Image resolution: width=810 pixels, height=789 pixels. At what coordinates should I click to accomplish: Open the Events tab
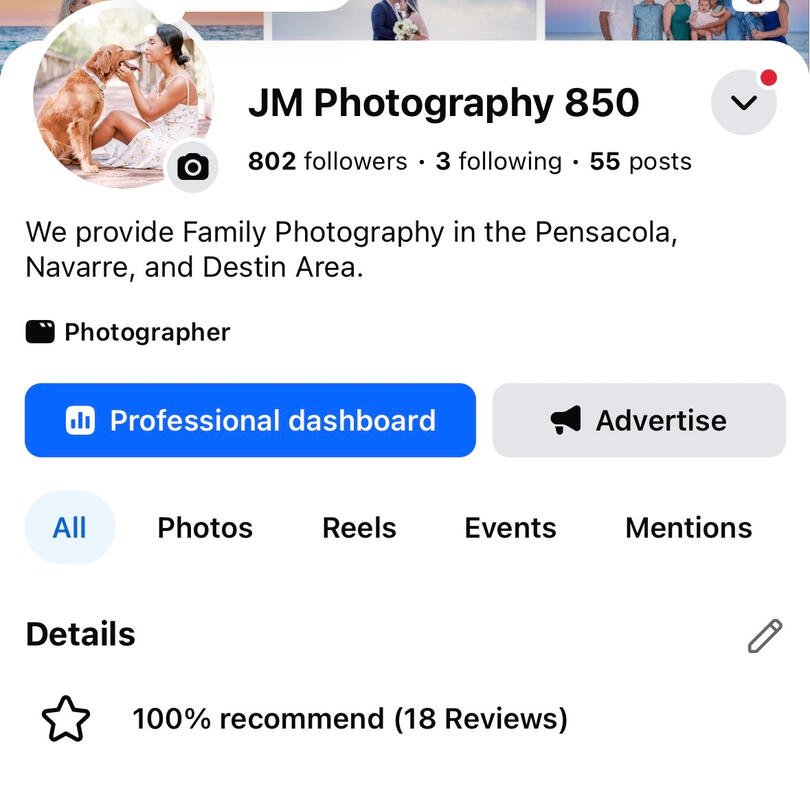[510, 528]
